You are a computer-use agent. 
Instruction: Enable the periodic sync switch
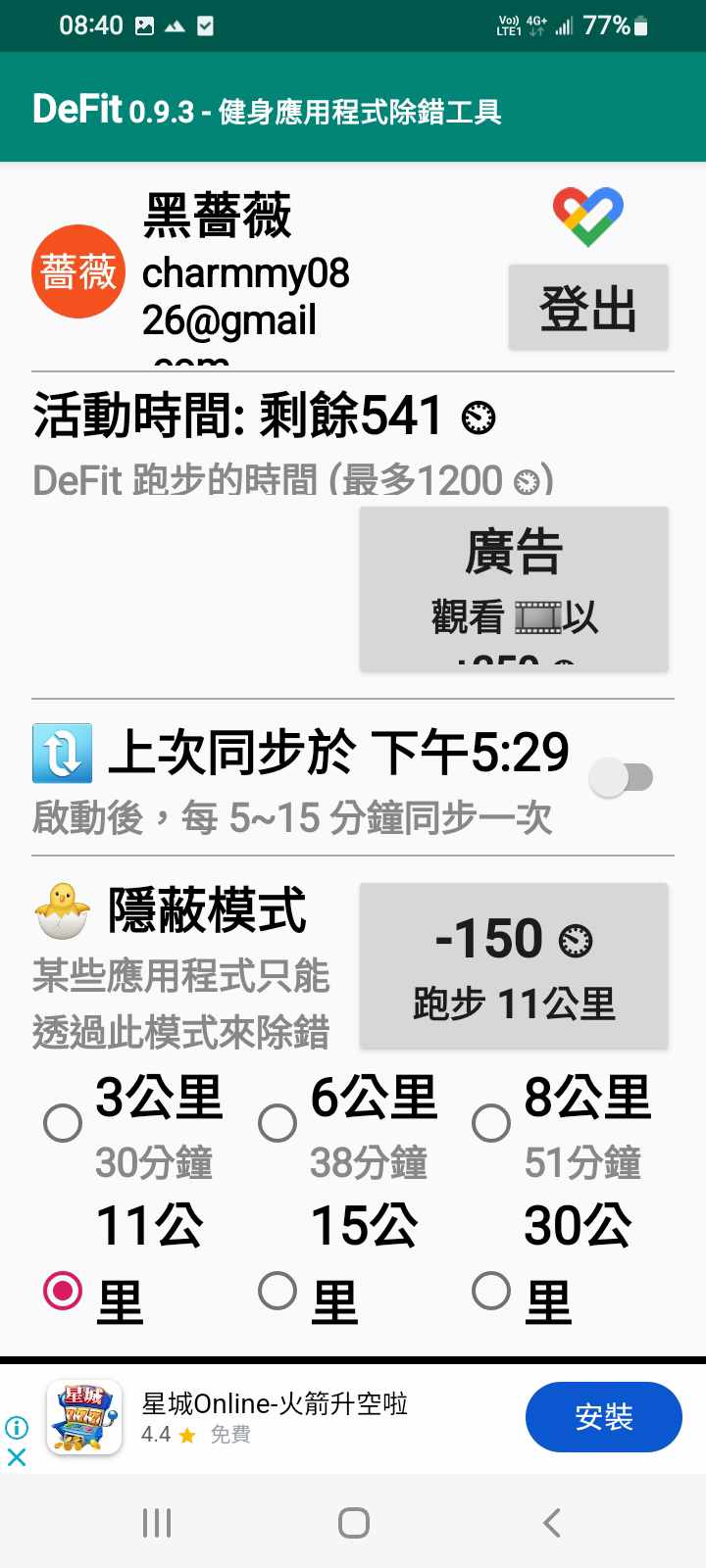click(x=621, y=778)
